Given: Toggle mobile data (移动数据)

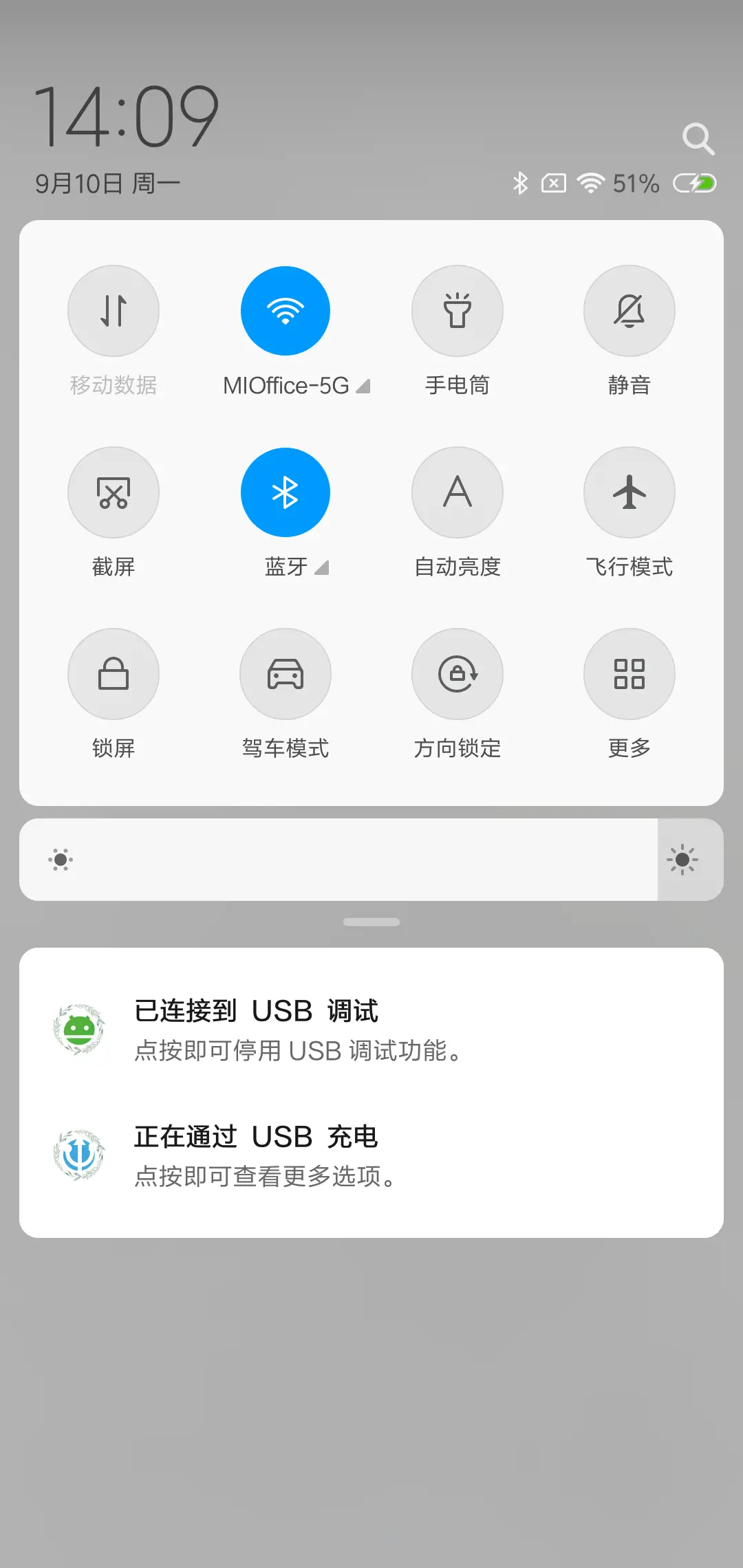Looking at the screenshot, I should [114, 311].
